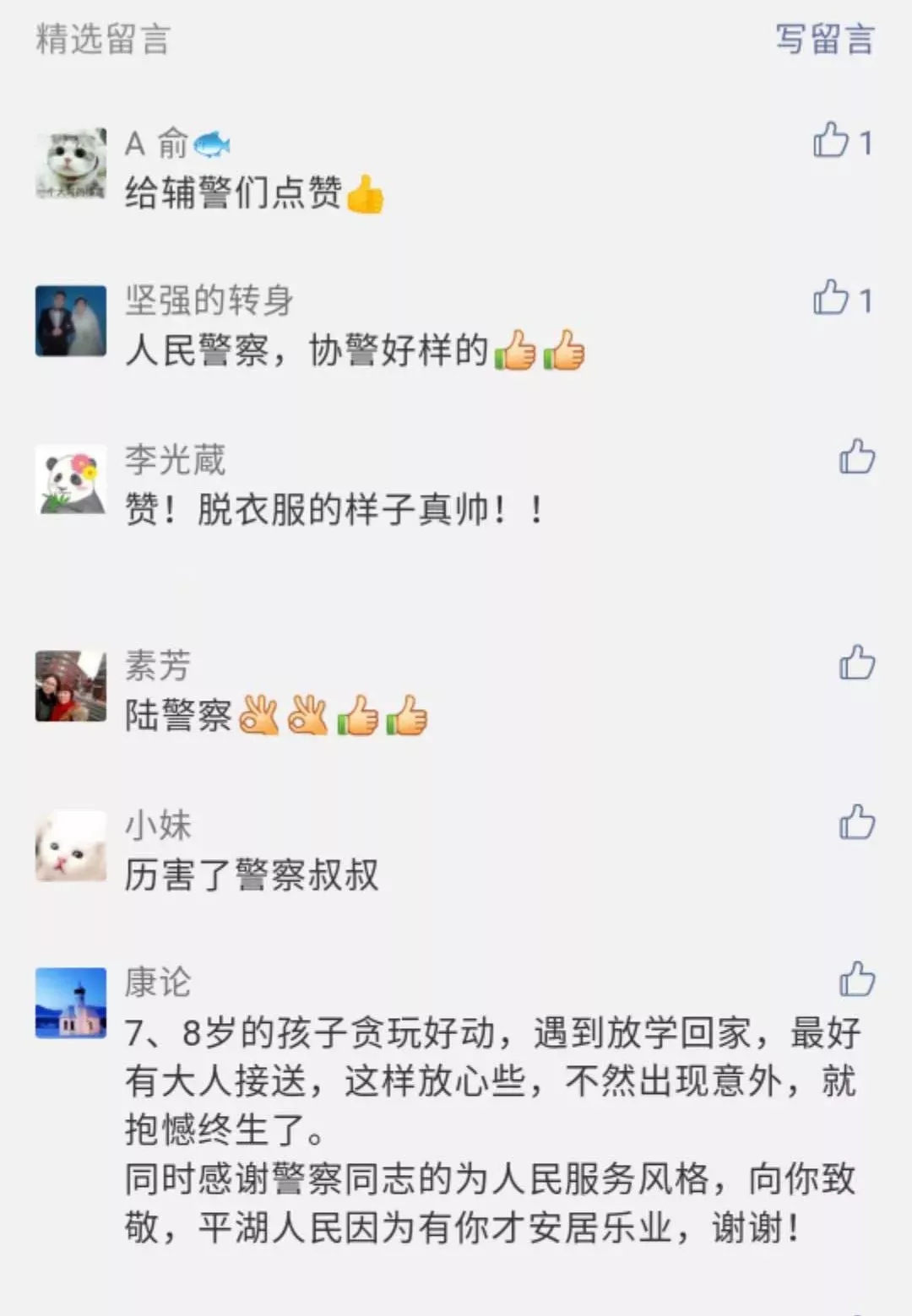This screenshot has height=1316, width=912.
Task: Like 李光葳's comment
Action: click(856, 458)
